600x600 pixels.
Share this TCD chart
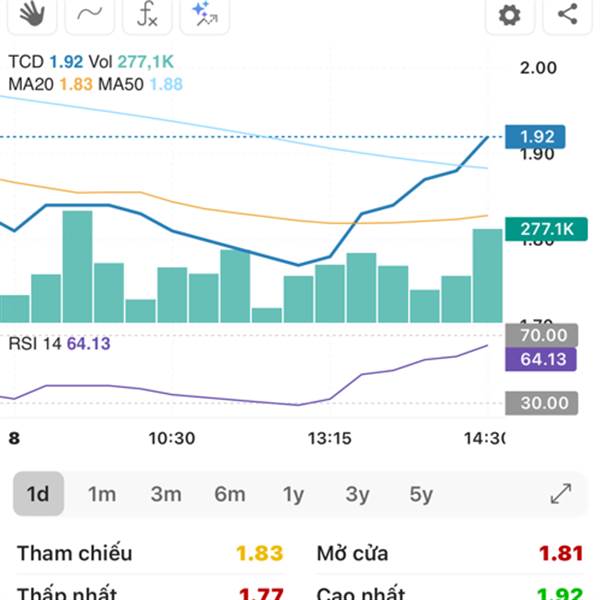567,14
